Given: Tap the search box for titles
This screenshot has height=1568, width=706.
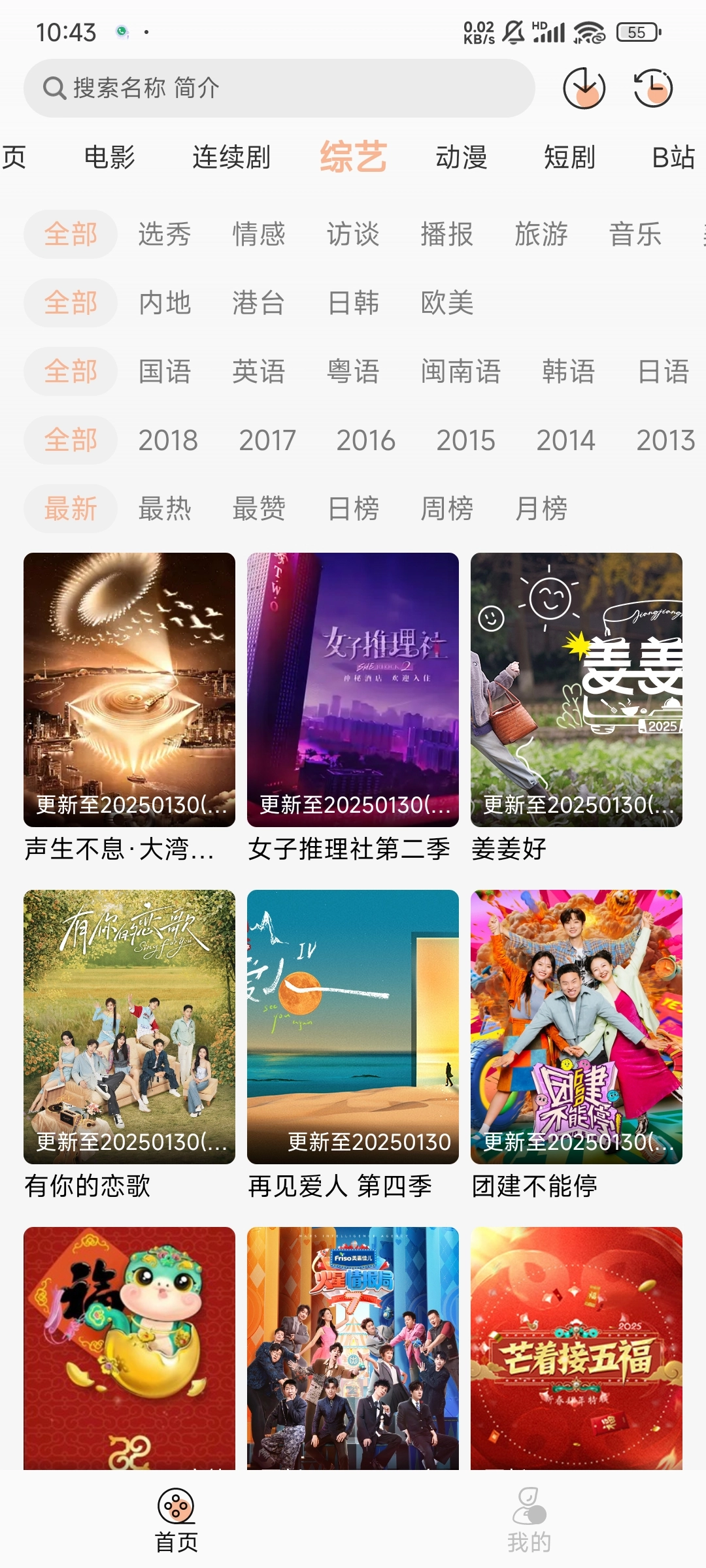Looking at the screenshot, I should coord(279,88).
